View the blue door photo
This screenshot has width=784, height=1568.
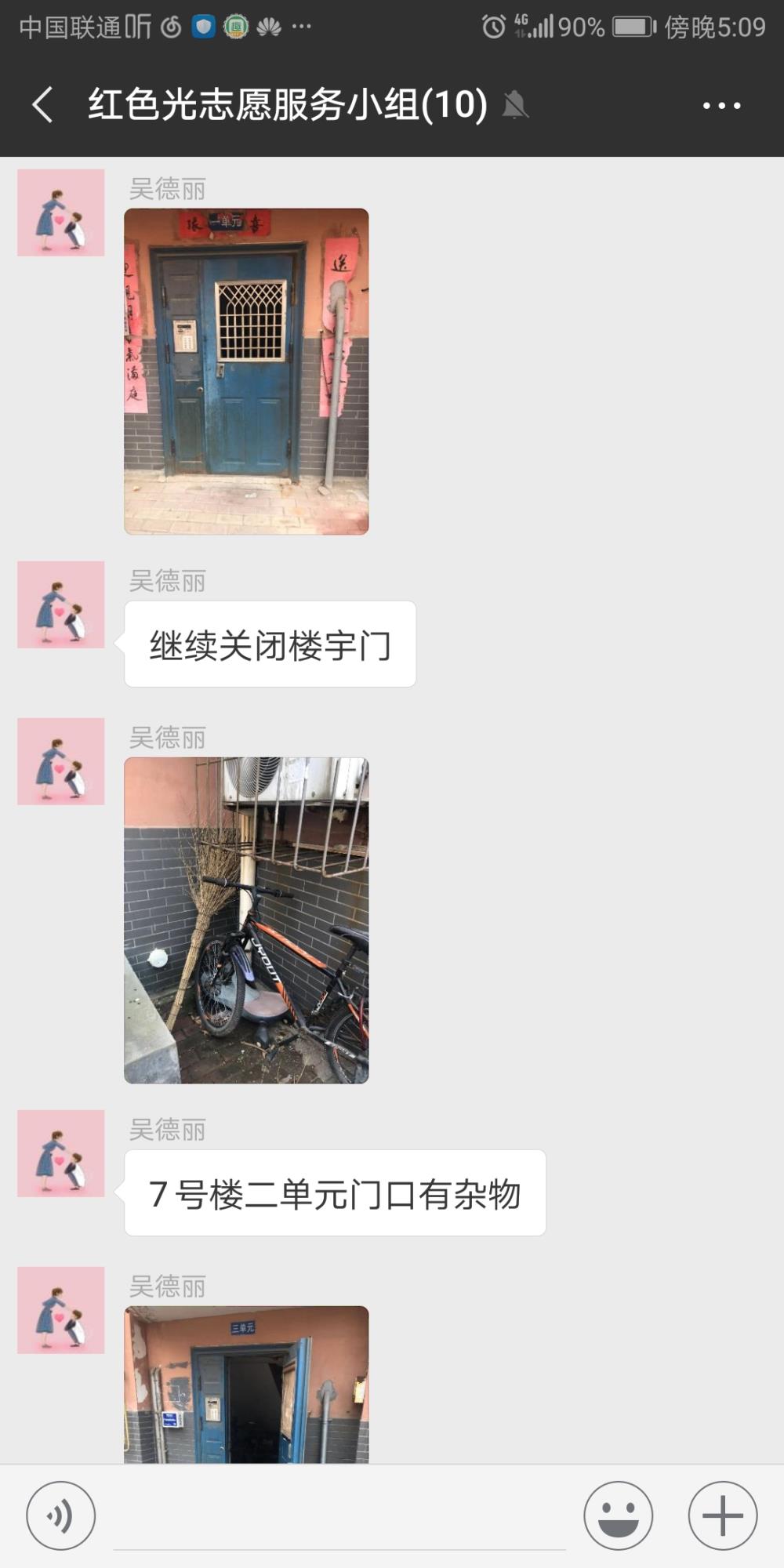[x=246, y=372]
